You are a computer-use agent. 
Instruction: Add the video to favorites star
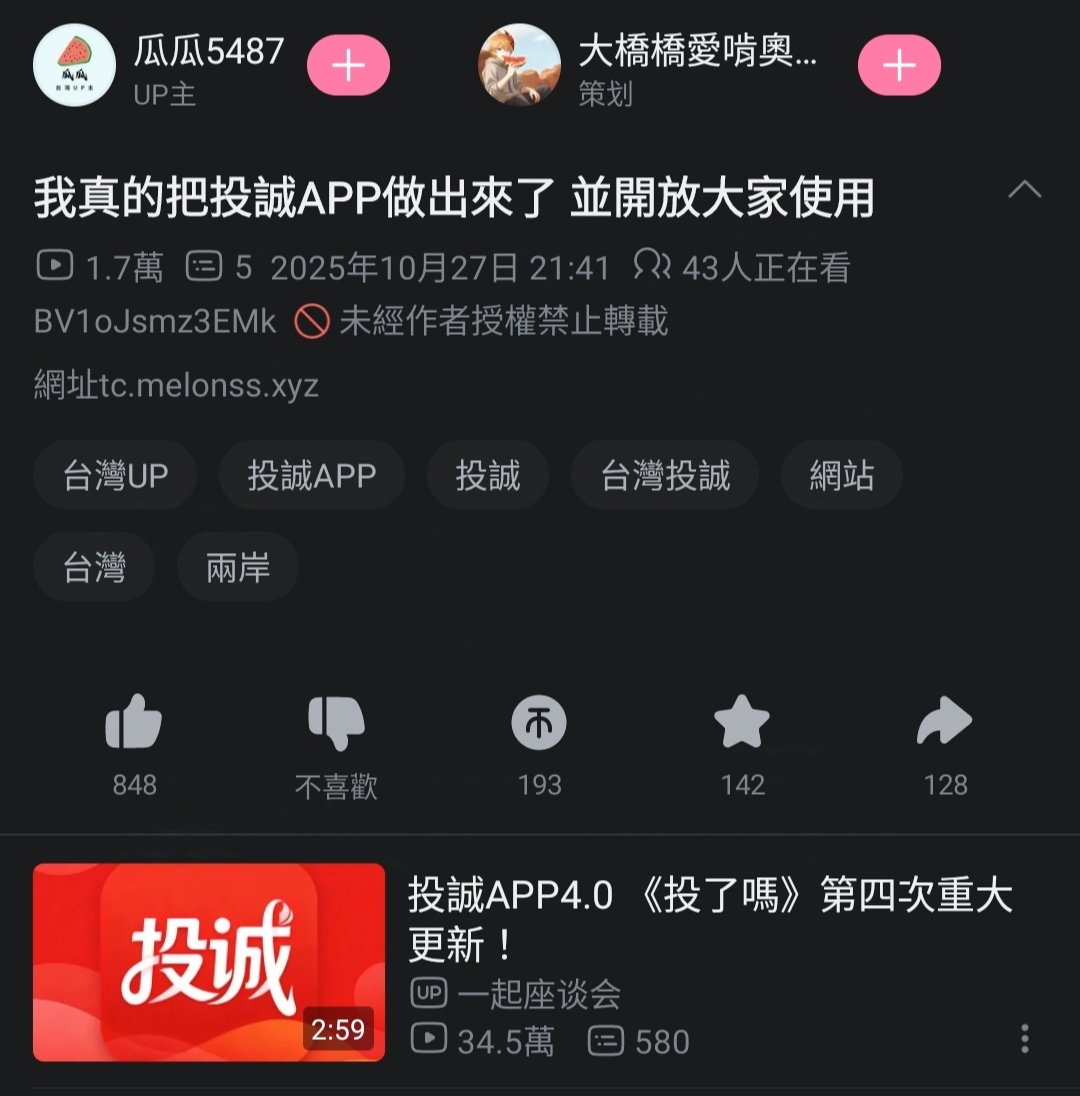click(x=742, y=722)
